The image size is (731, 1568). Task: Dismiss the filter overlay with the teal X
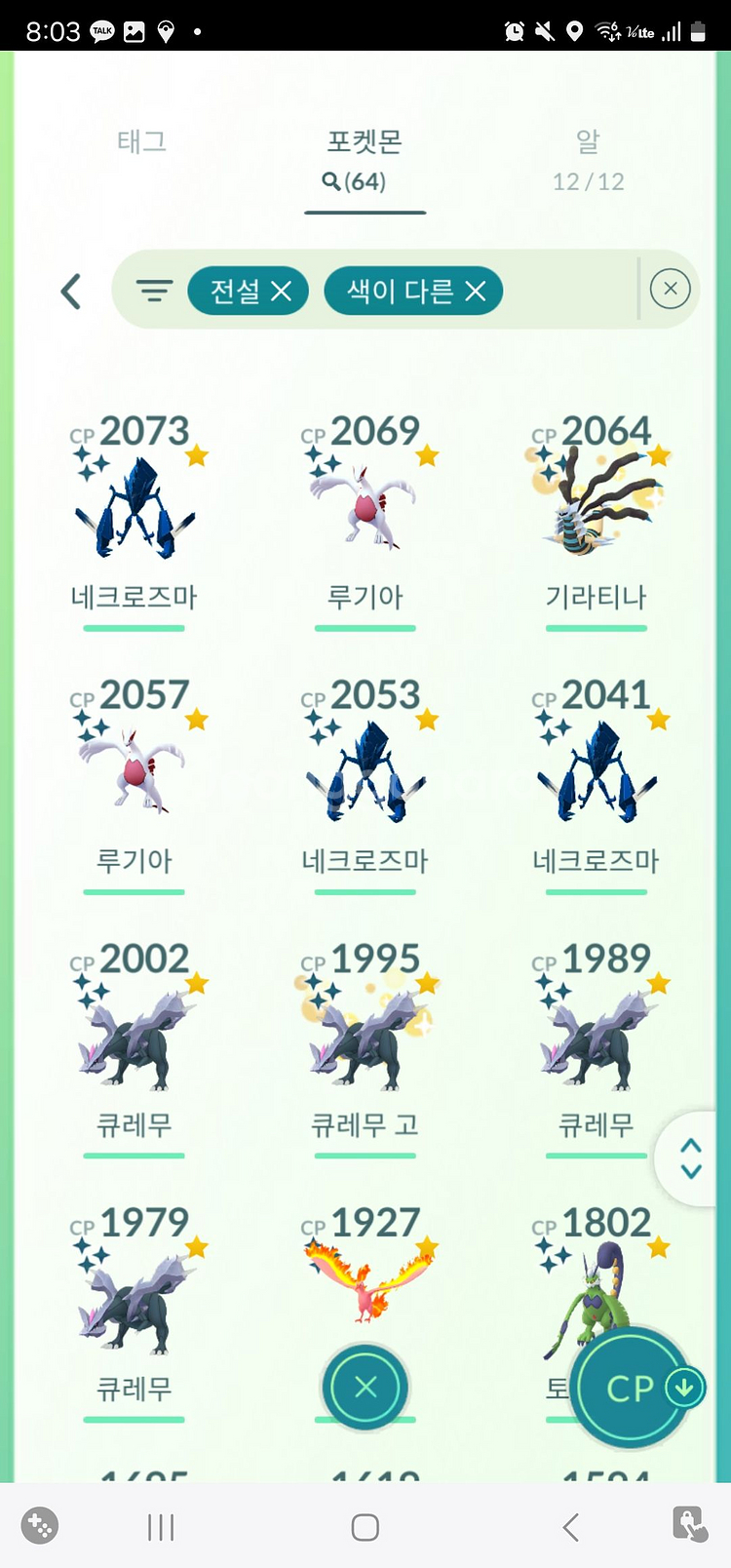(365, 1388)
